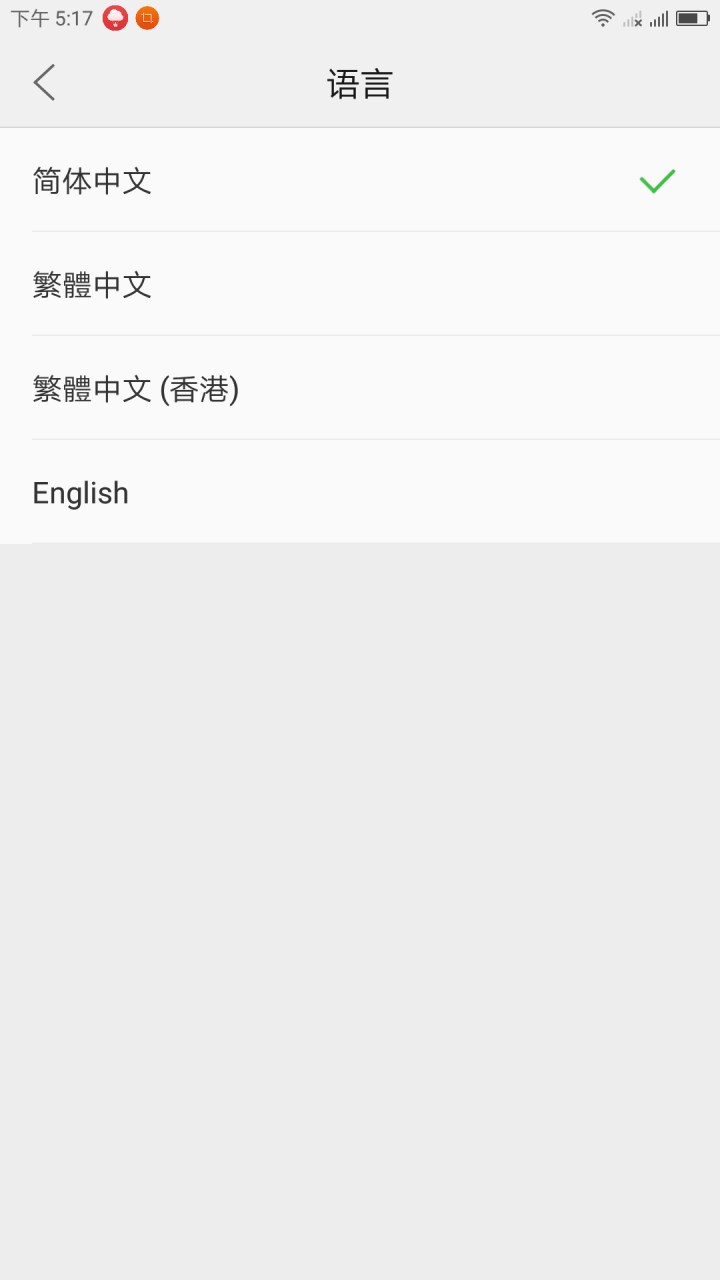This screenshot has width=720, height=1280.
Task: Tap the English list entry
Action: 80,492
